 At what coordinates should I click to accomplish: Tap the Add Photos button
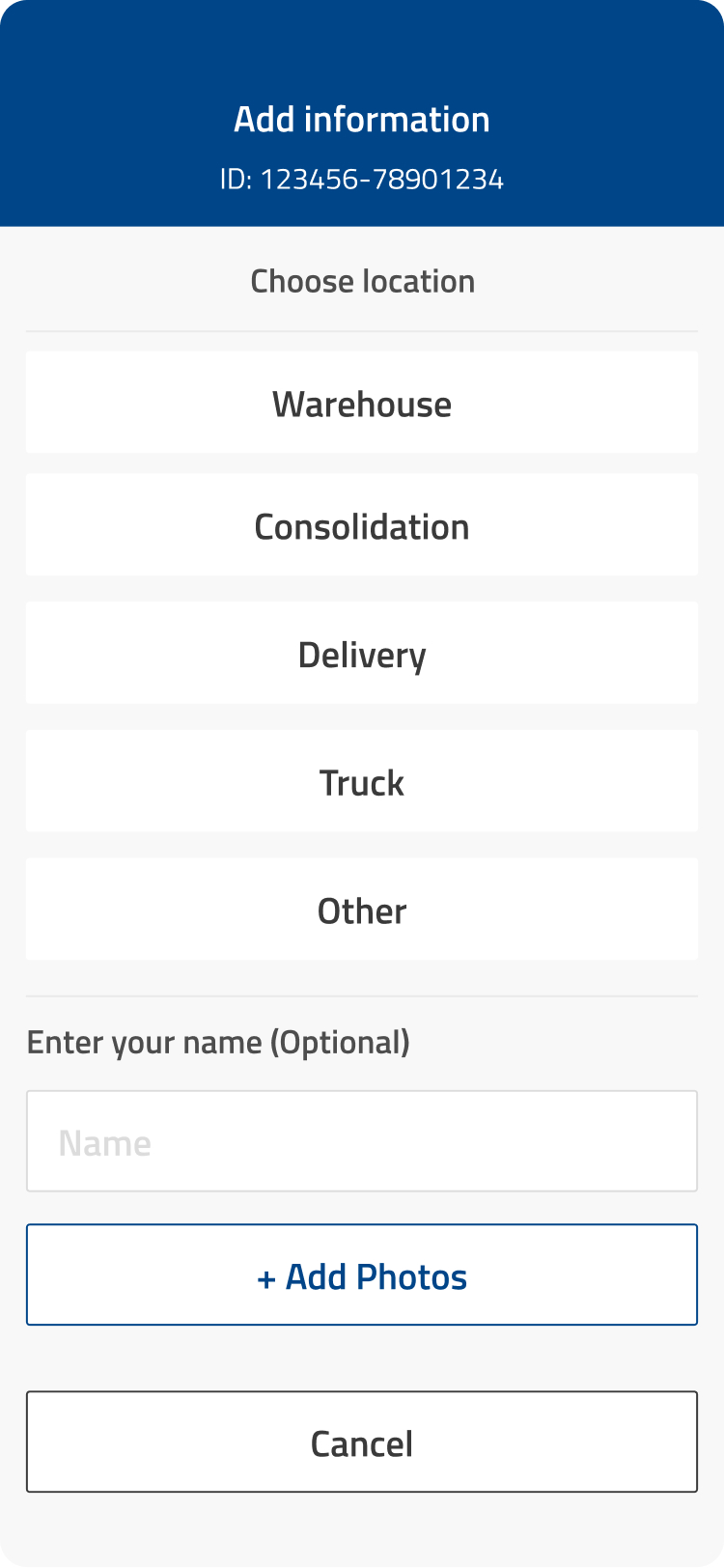coord(362,1275)
